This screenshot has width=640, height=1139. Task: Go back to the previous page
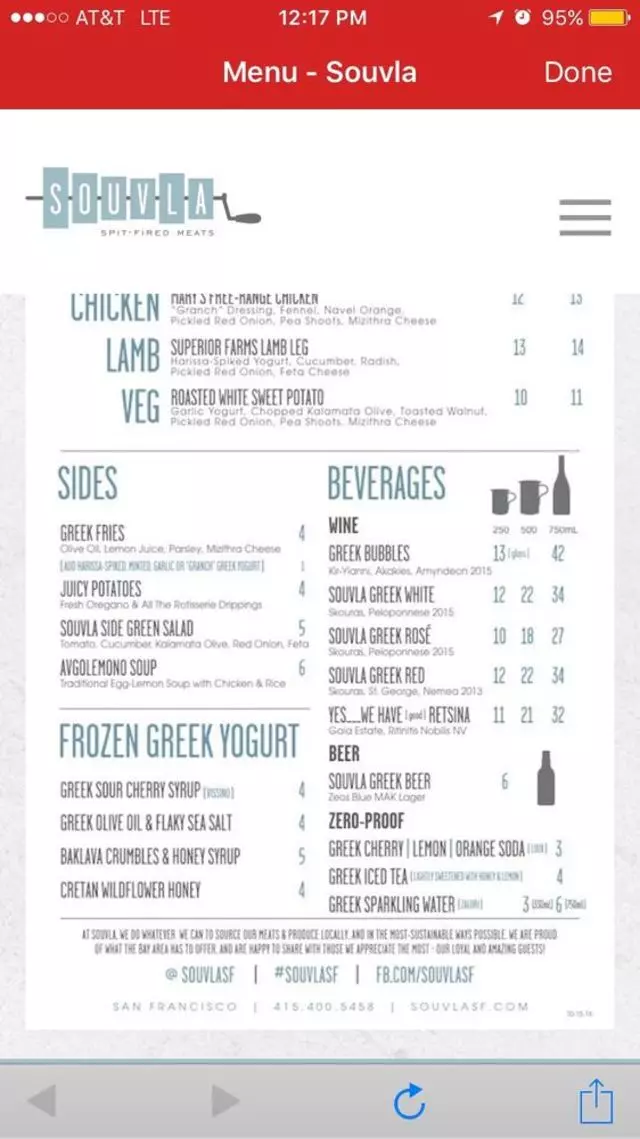[42, 1101]
